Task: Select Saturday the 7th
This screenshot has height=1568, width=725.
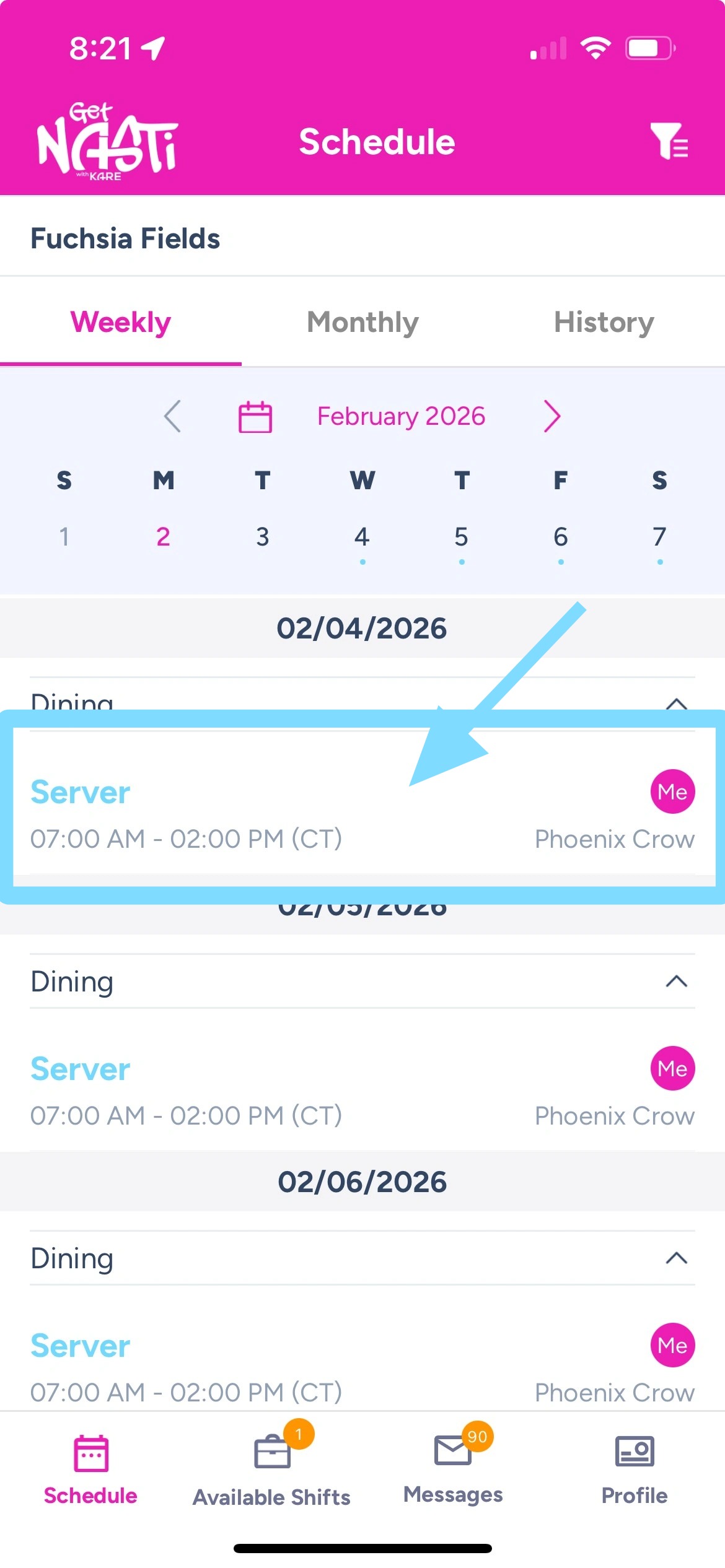Action: coord(659,537)
